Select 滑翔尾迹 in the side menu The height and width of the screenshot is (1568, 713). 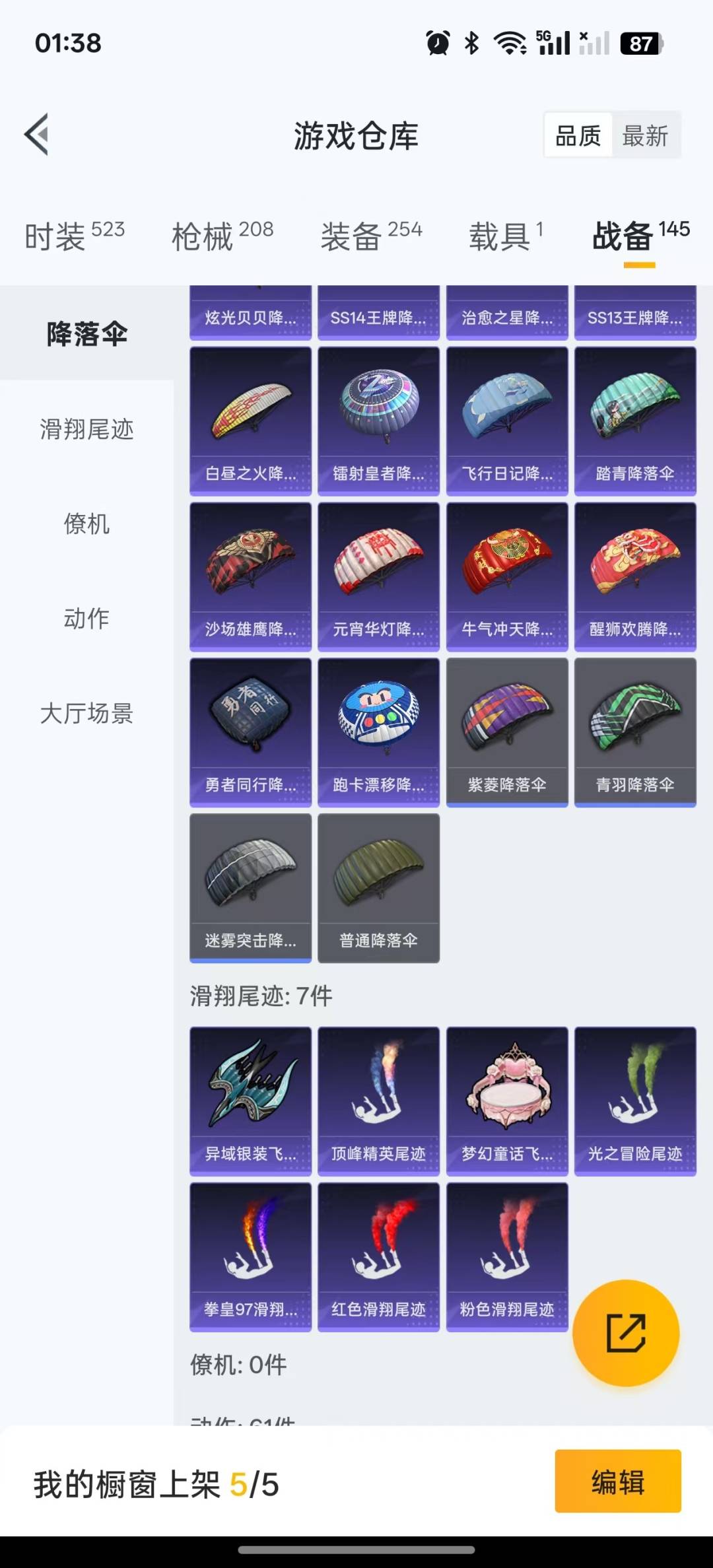pyautogui.click(x=86, y=429)
